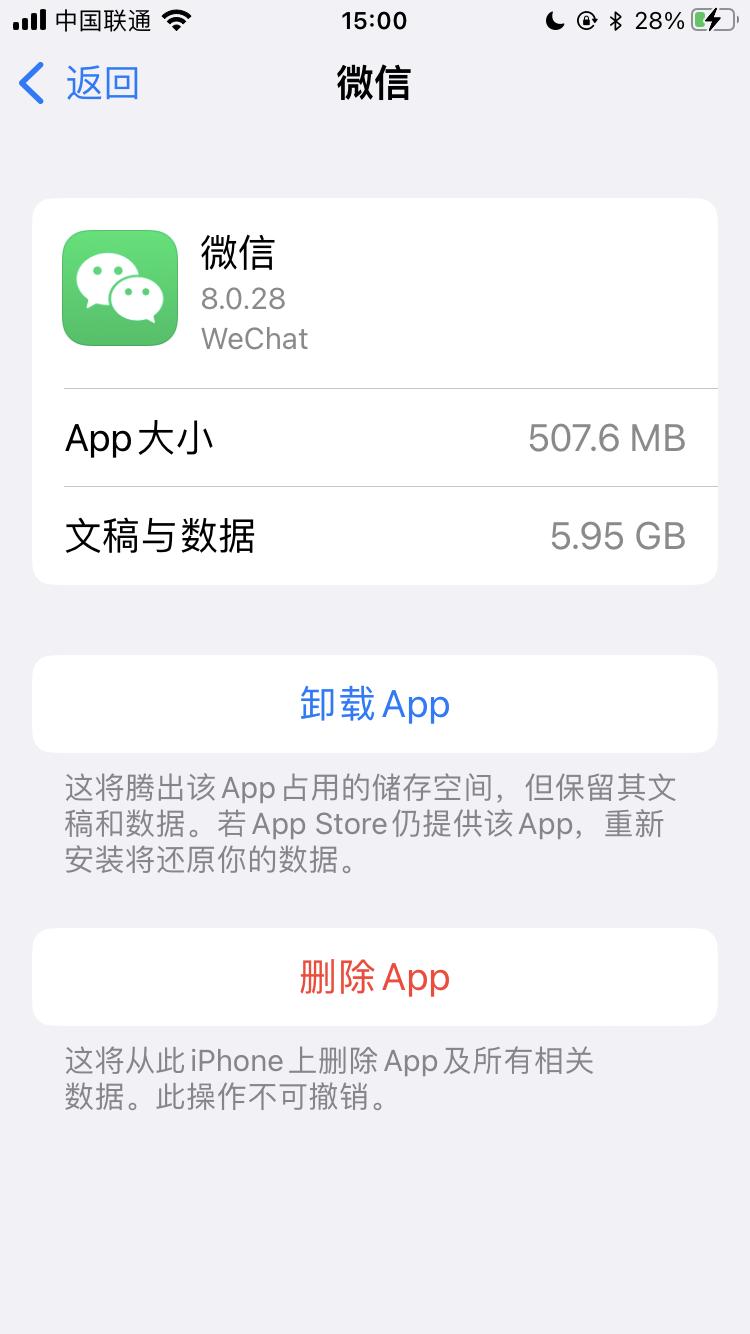
Task: Tap the Bluetooth icon in status bar
Action: click(615, 19)
